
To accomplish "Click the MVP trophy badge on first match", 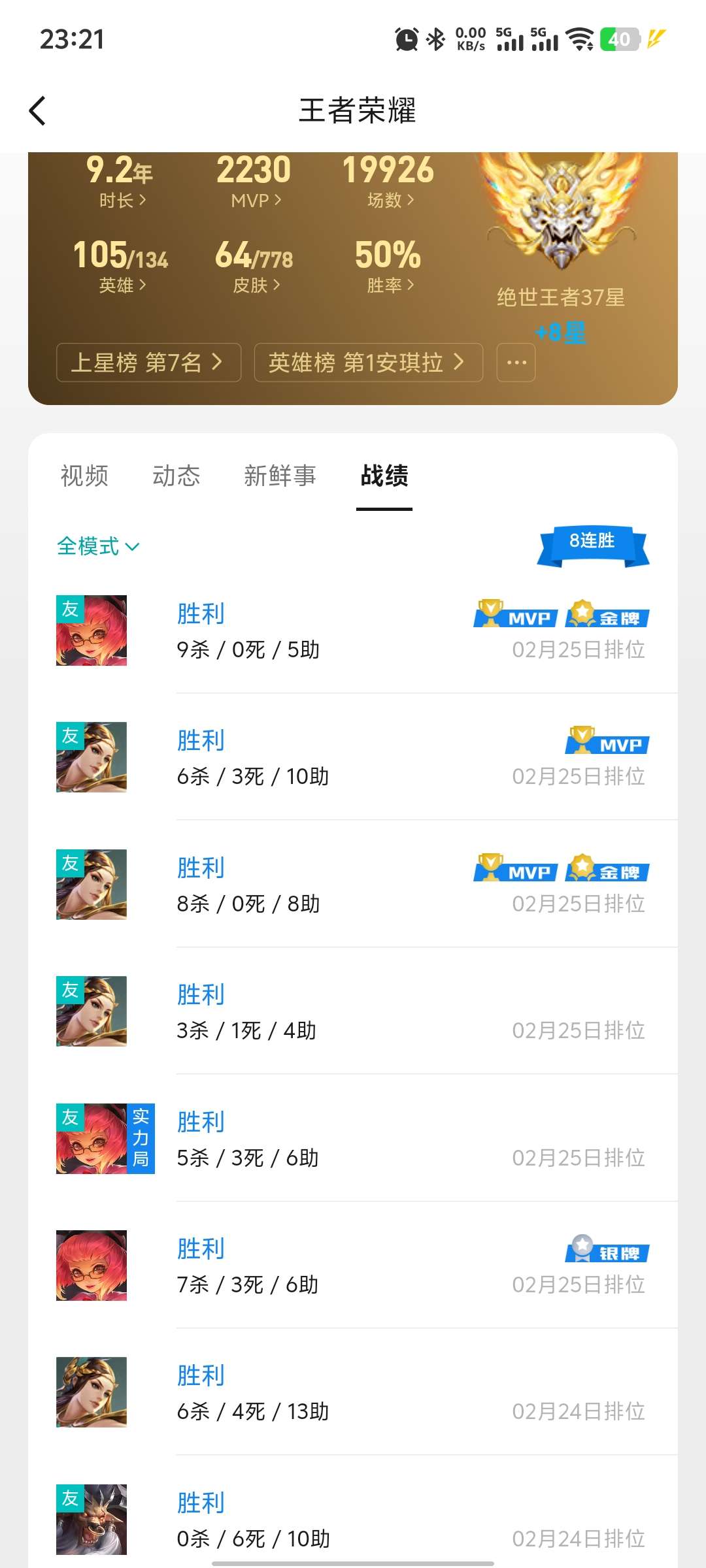I will tap(515, 616).
